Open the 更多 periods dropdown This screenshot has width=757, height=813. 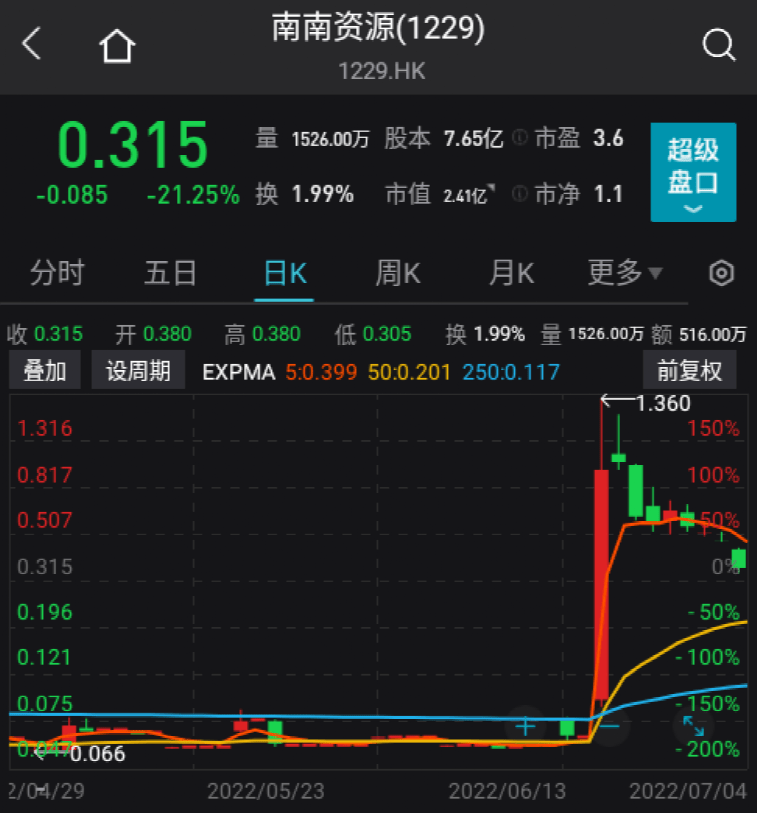(x=624, y=273)
